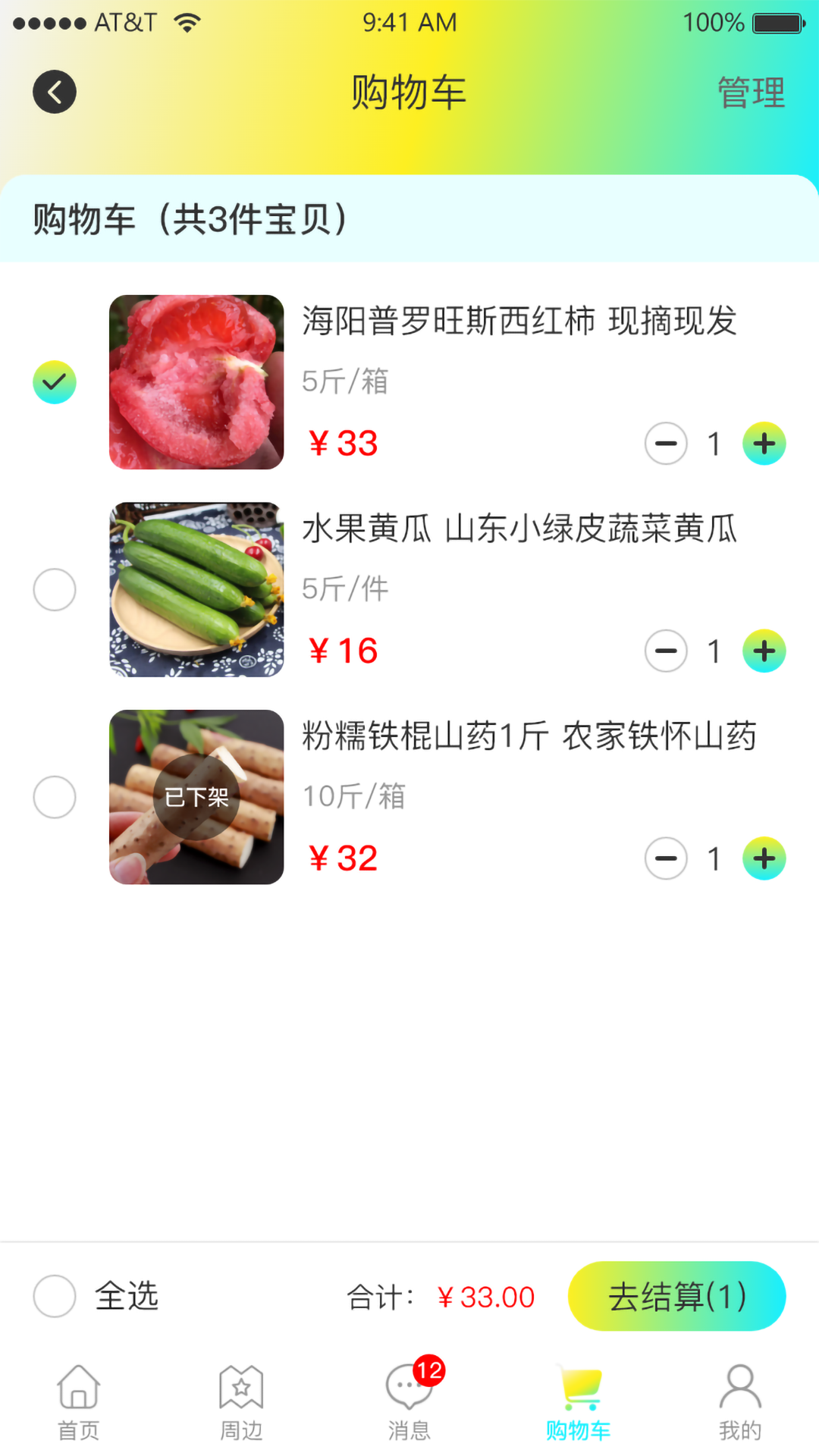This screenshot has height=1456, width=819.
Task: Increase quantity of the ¥33 tomato item
Action: (764, 444)
